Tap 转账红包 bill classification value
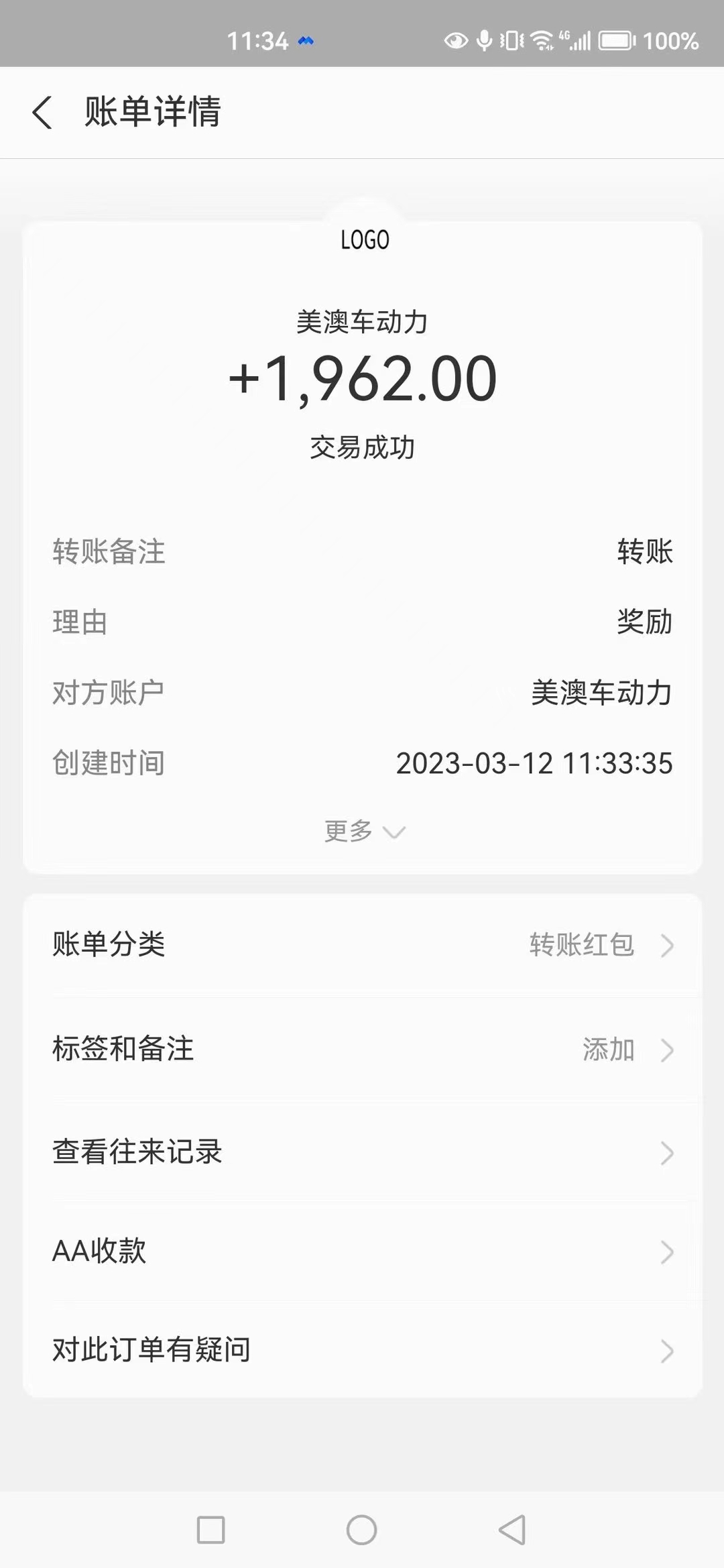This screenshot has width=724, height=1568. coord(581,946)
